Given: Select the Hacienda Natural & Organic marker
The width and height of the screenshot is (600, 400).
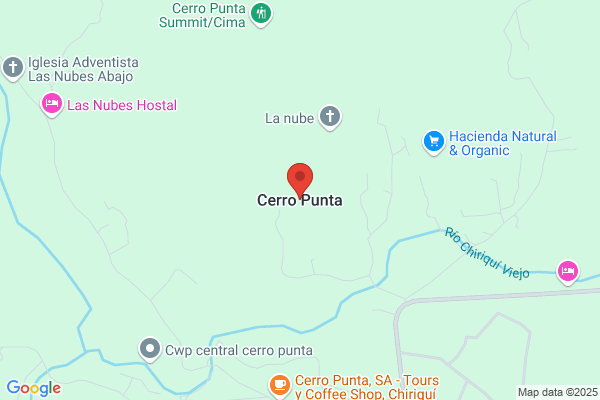Looking at the screenshot, I should click(x=433, y=141).
